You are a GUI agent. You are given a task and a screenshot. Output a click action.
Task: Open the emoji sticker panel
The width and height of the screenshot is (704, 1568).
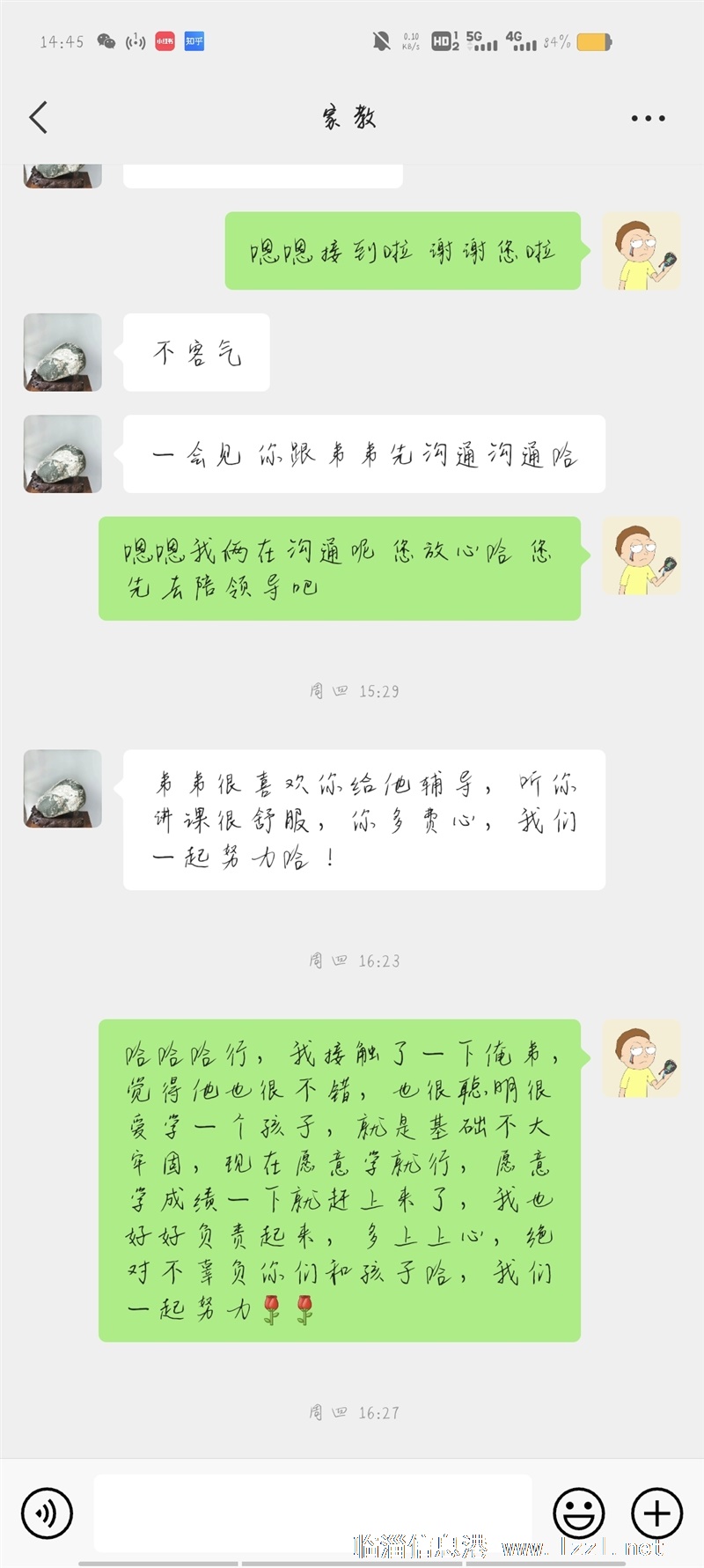click(579, 1513)
